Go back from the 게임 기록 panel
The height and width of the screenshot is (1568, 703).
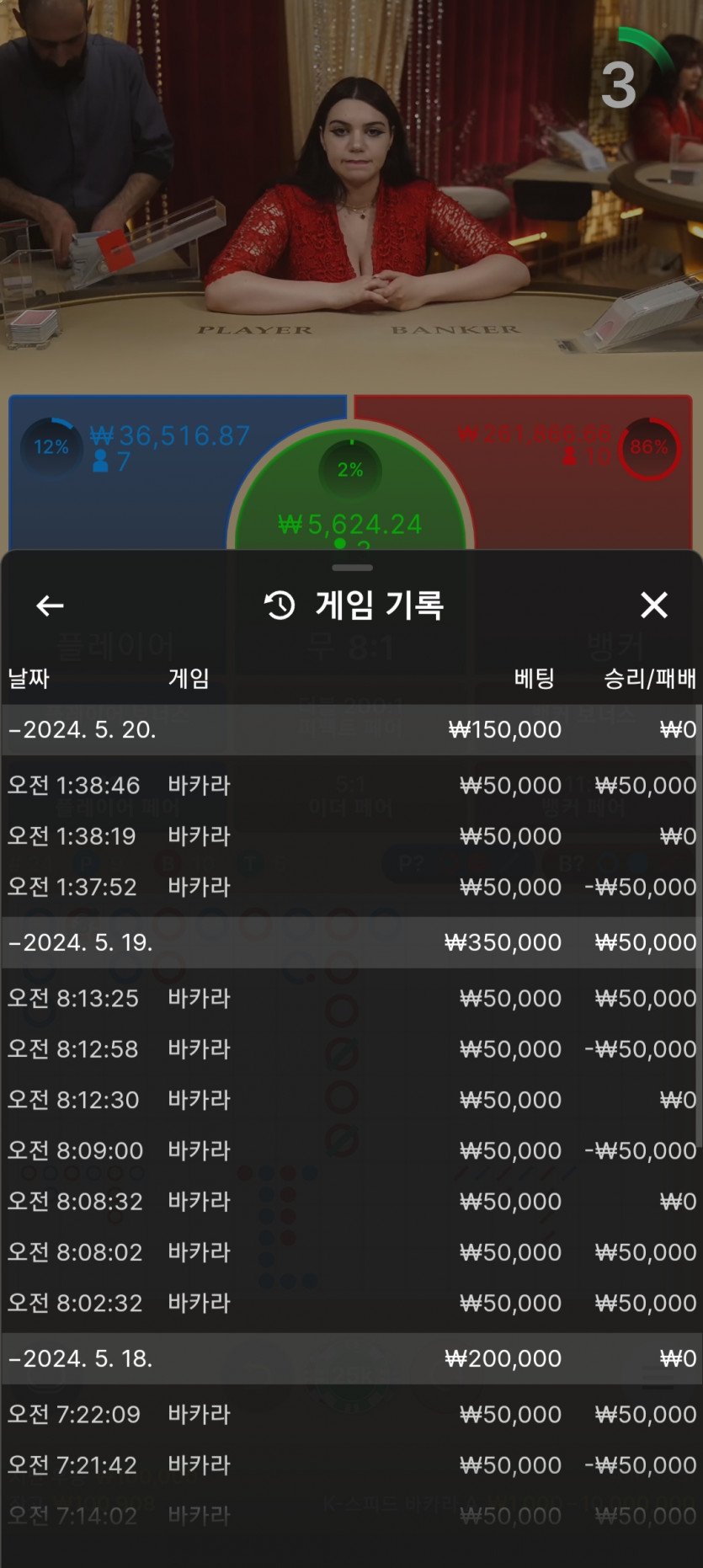pyautogui.click(x=50, y=605)
